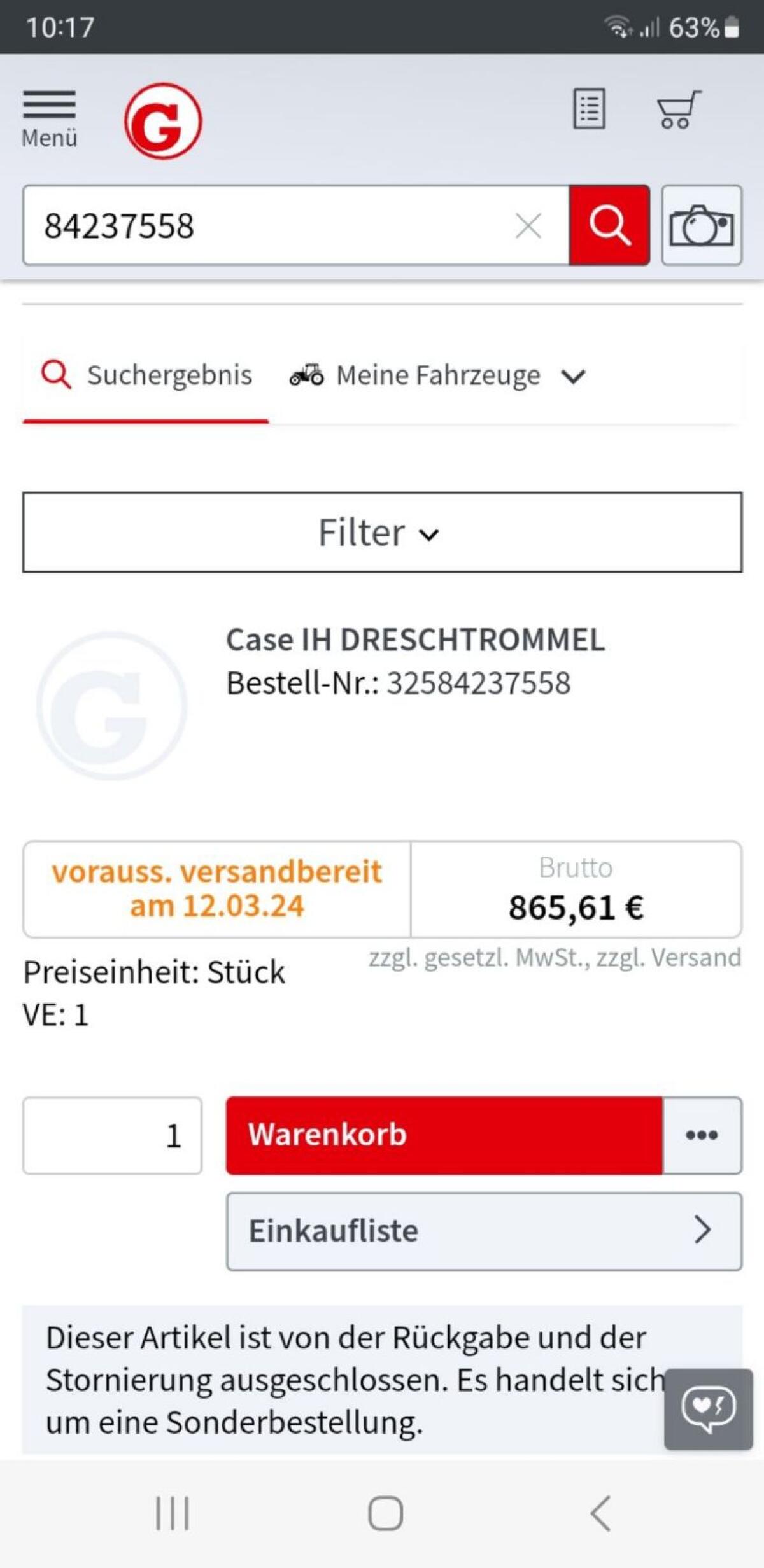Tap the search field with 84237558

(x=296, y=225)
